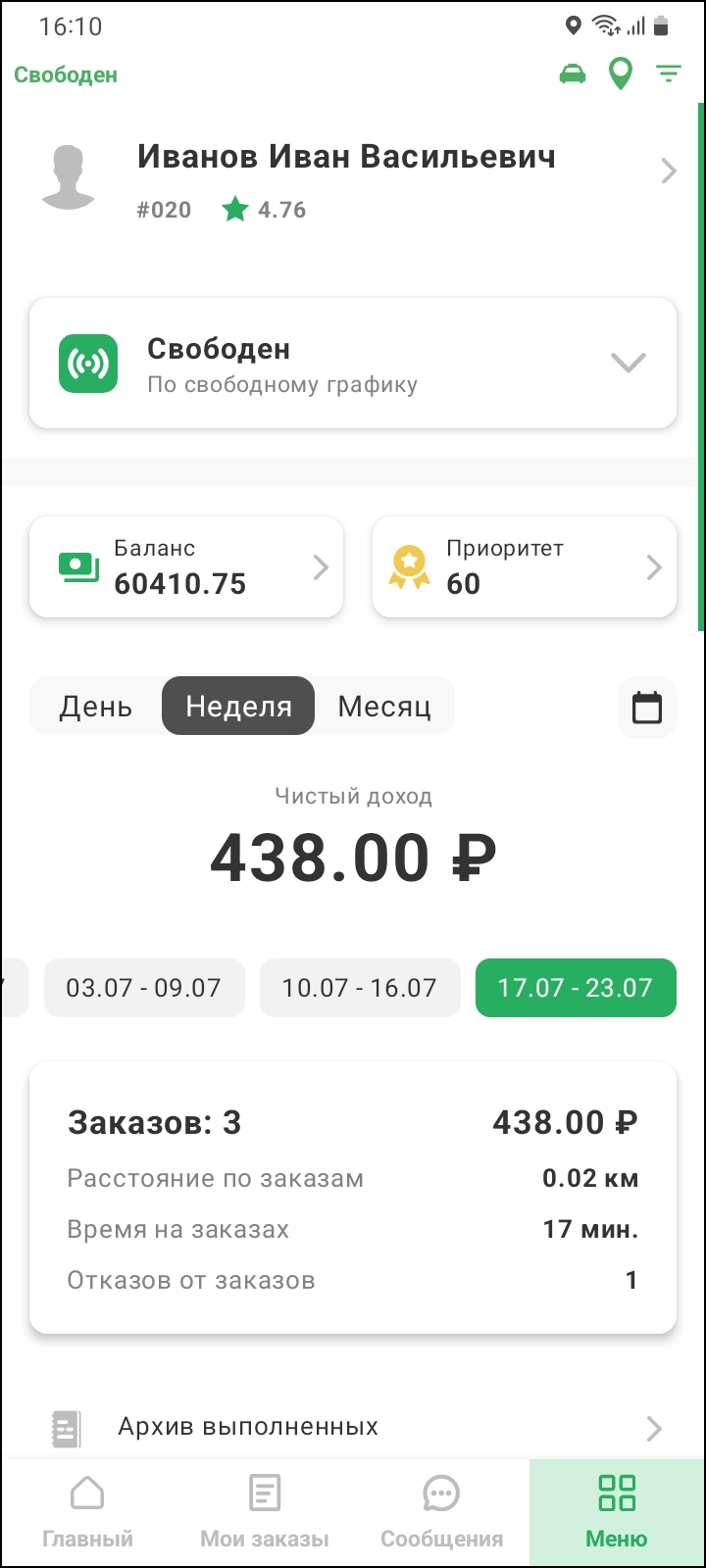This screenshot has width=706, height=1568.
Task: Open Архив выполненных
Action: point(353,1427)
